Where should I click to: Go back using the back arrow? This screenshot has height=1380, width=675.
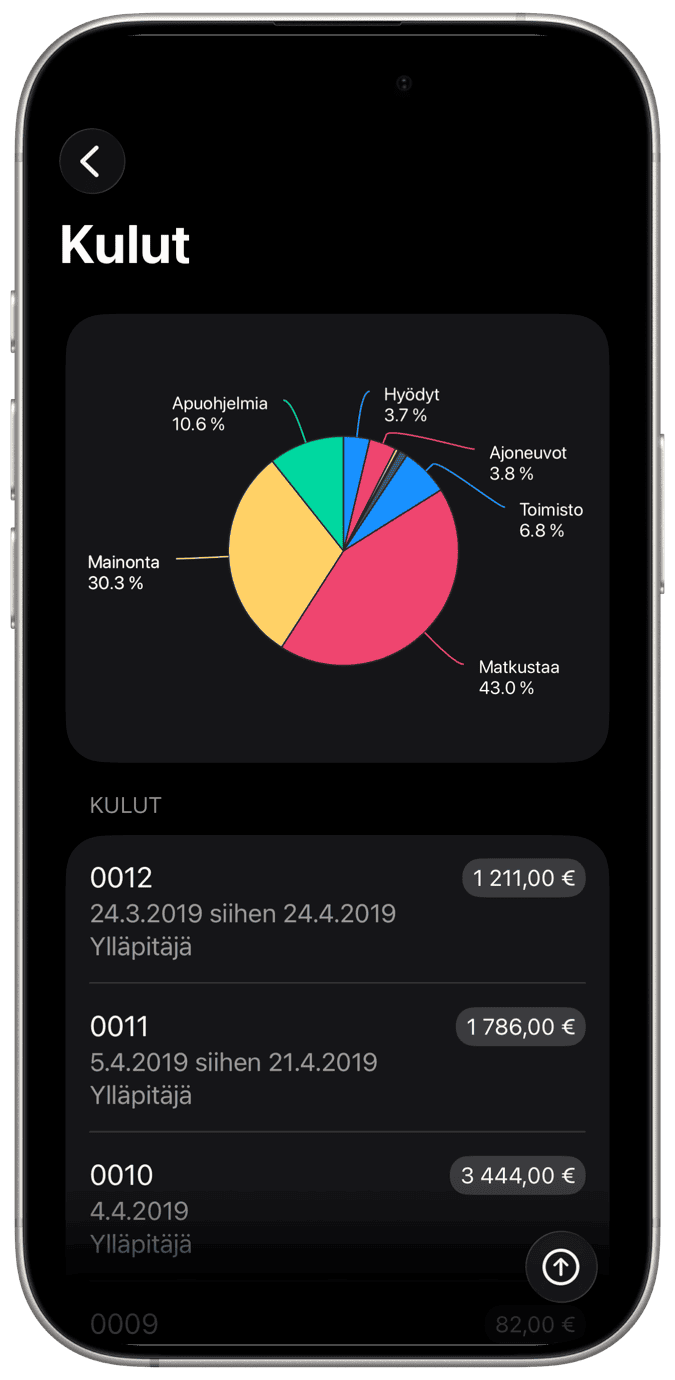pyautogui.click(x=92, y=161)
